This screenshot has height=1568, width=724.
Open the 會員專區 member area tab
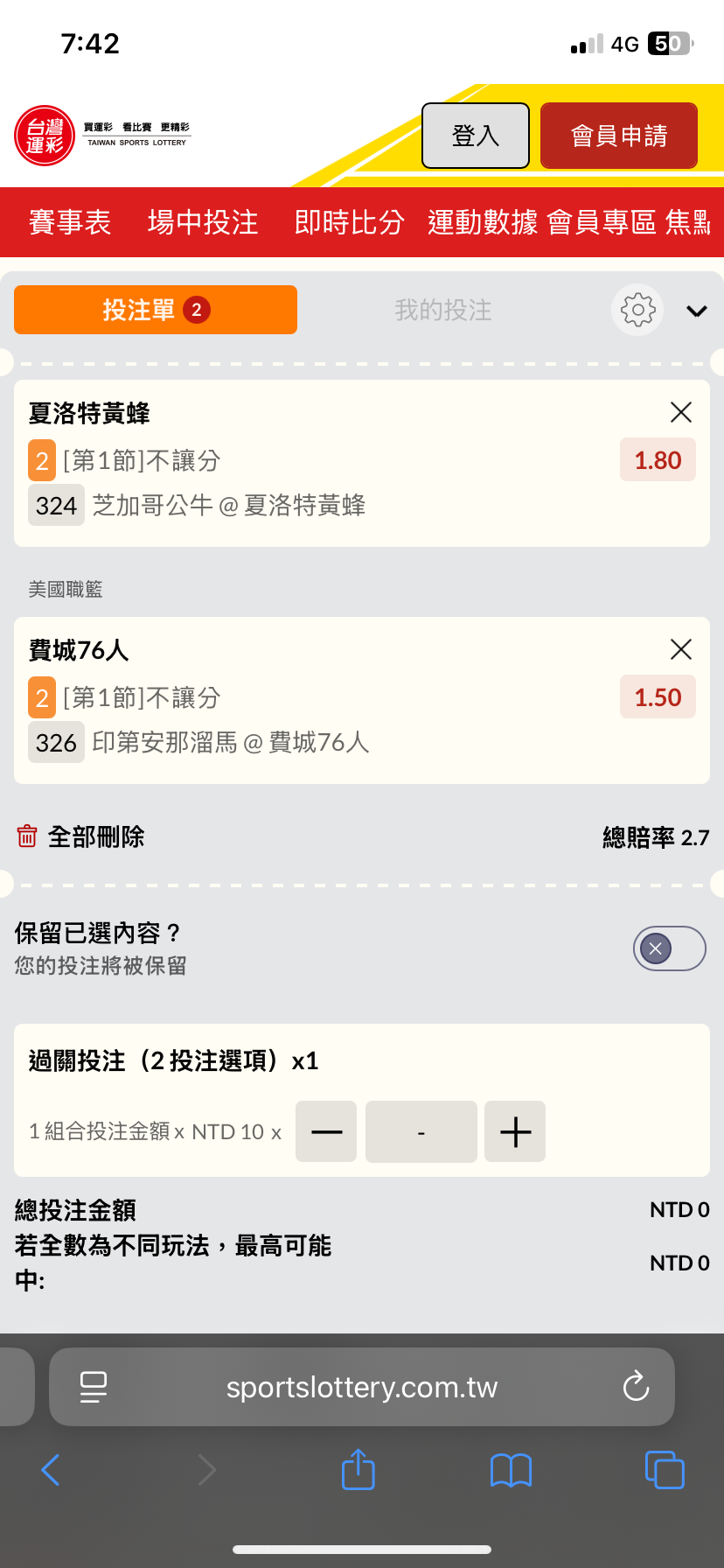pos(602,222)
